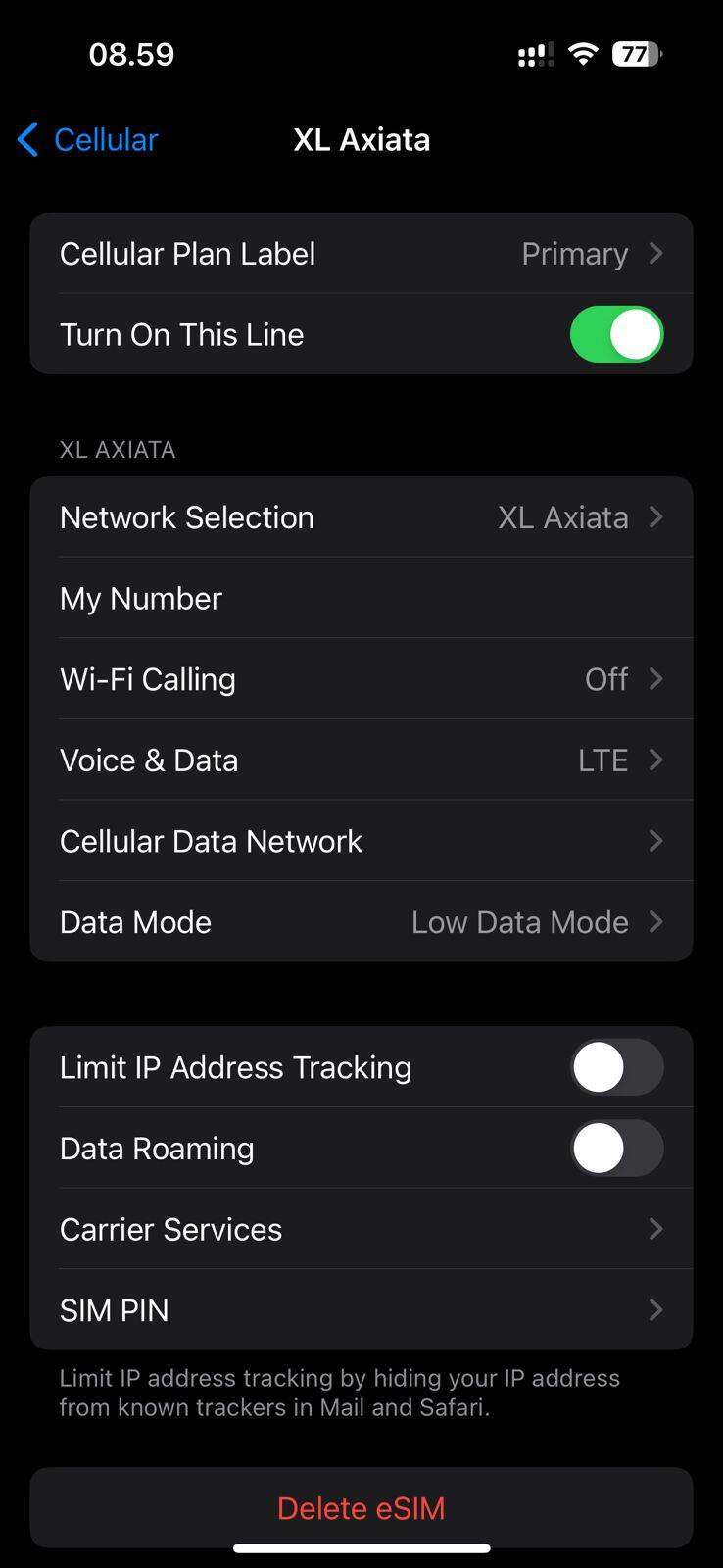Go back to Cellular settings
The image size is (723, 1568).
87,139
